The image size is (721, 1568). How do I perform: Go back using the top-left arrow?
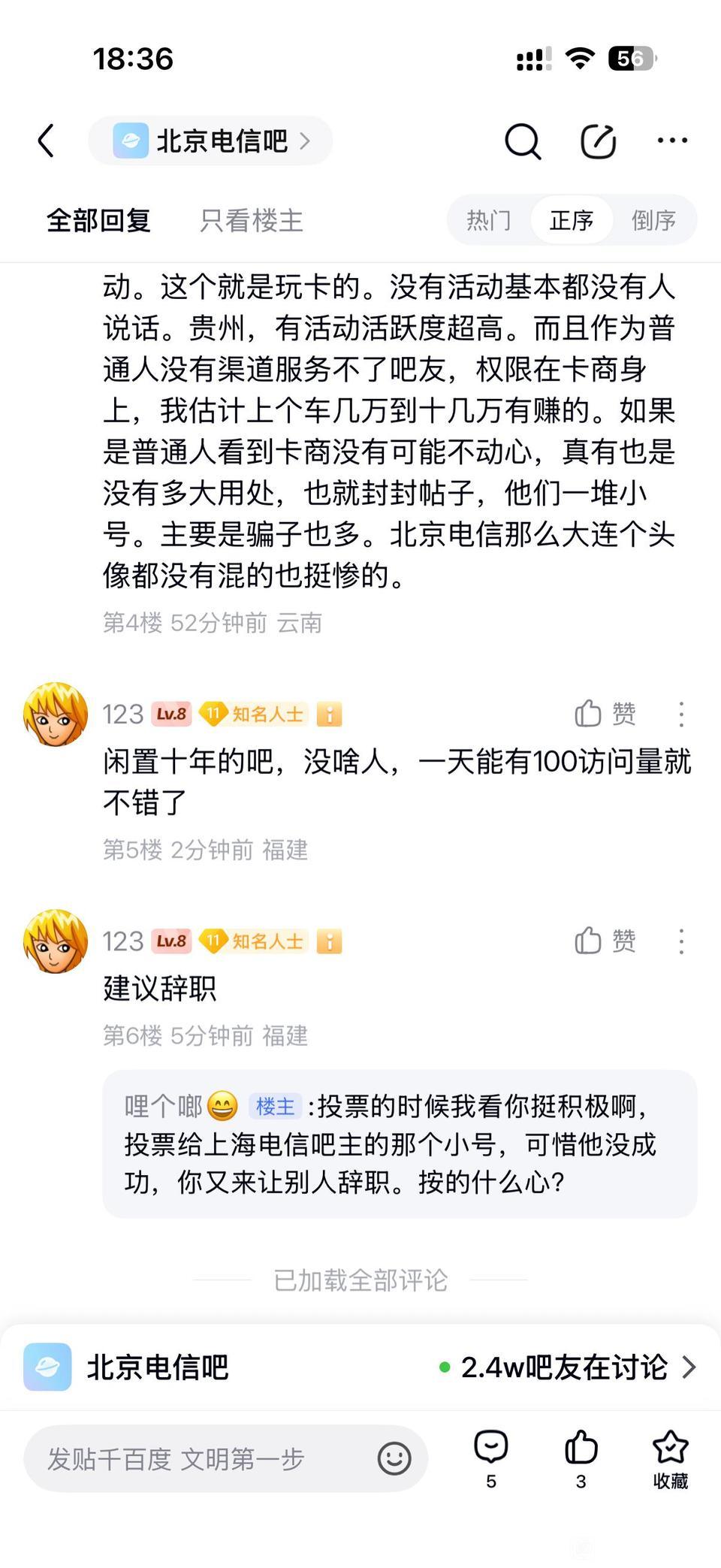point(47,140)
